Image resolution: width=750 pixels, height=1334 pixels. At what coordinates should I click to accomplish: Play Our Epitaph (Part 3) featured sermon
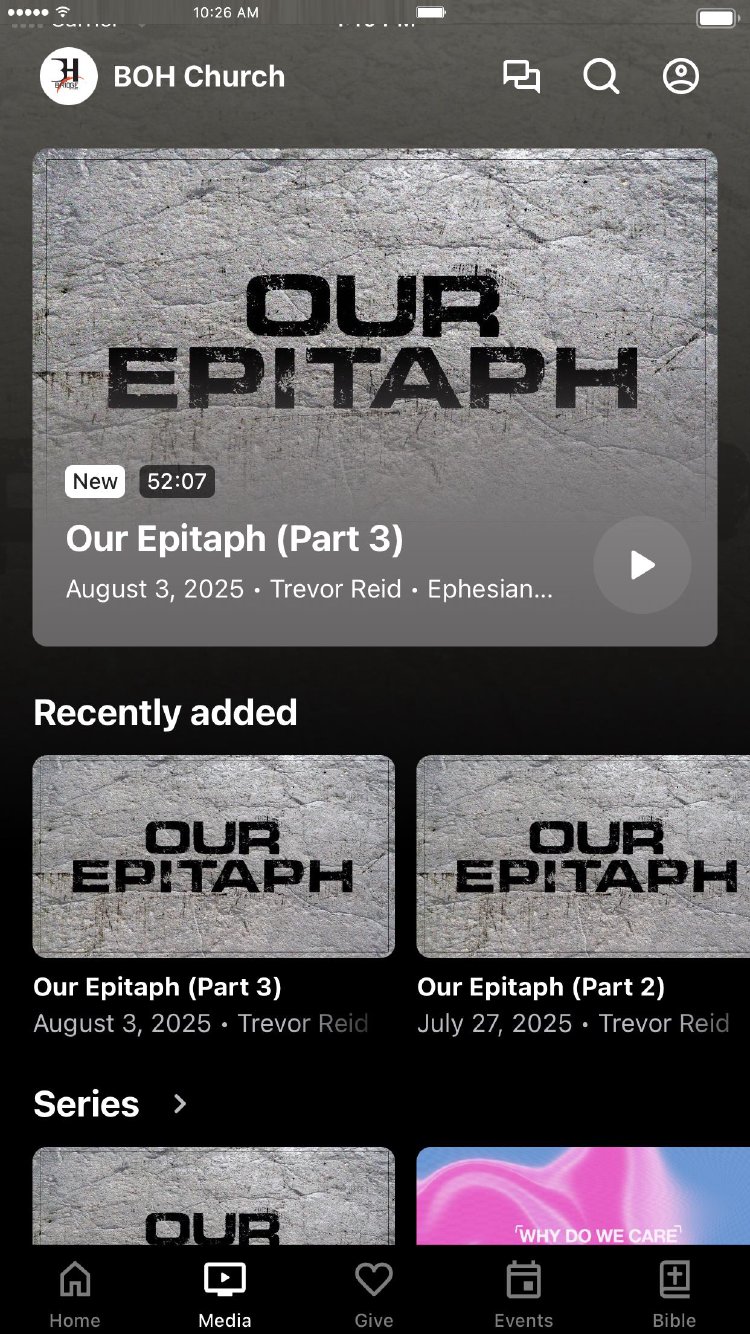[x=642, y=565]
